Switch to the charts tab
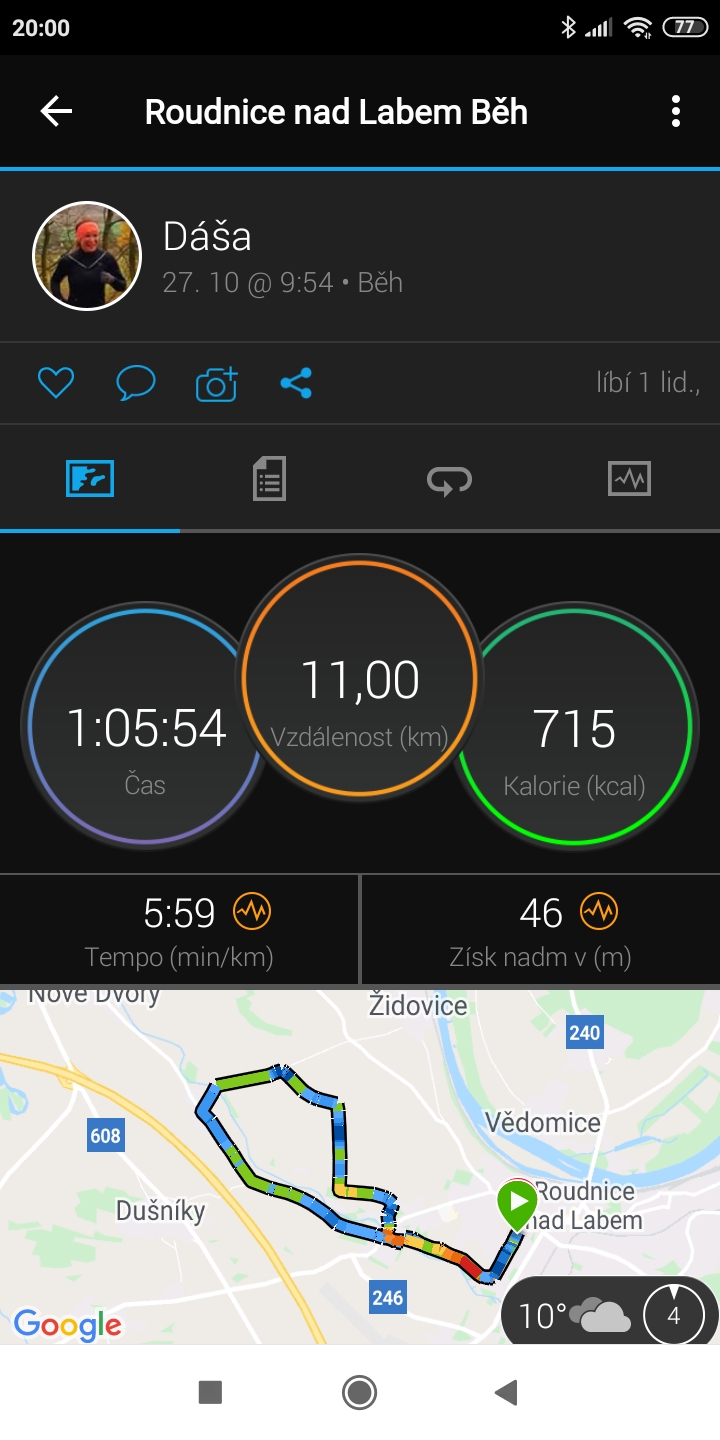 point(629,479)
